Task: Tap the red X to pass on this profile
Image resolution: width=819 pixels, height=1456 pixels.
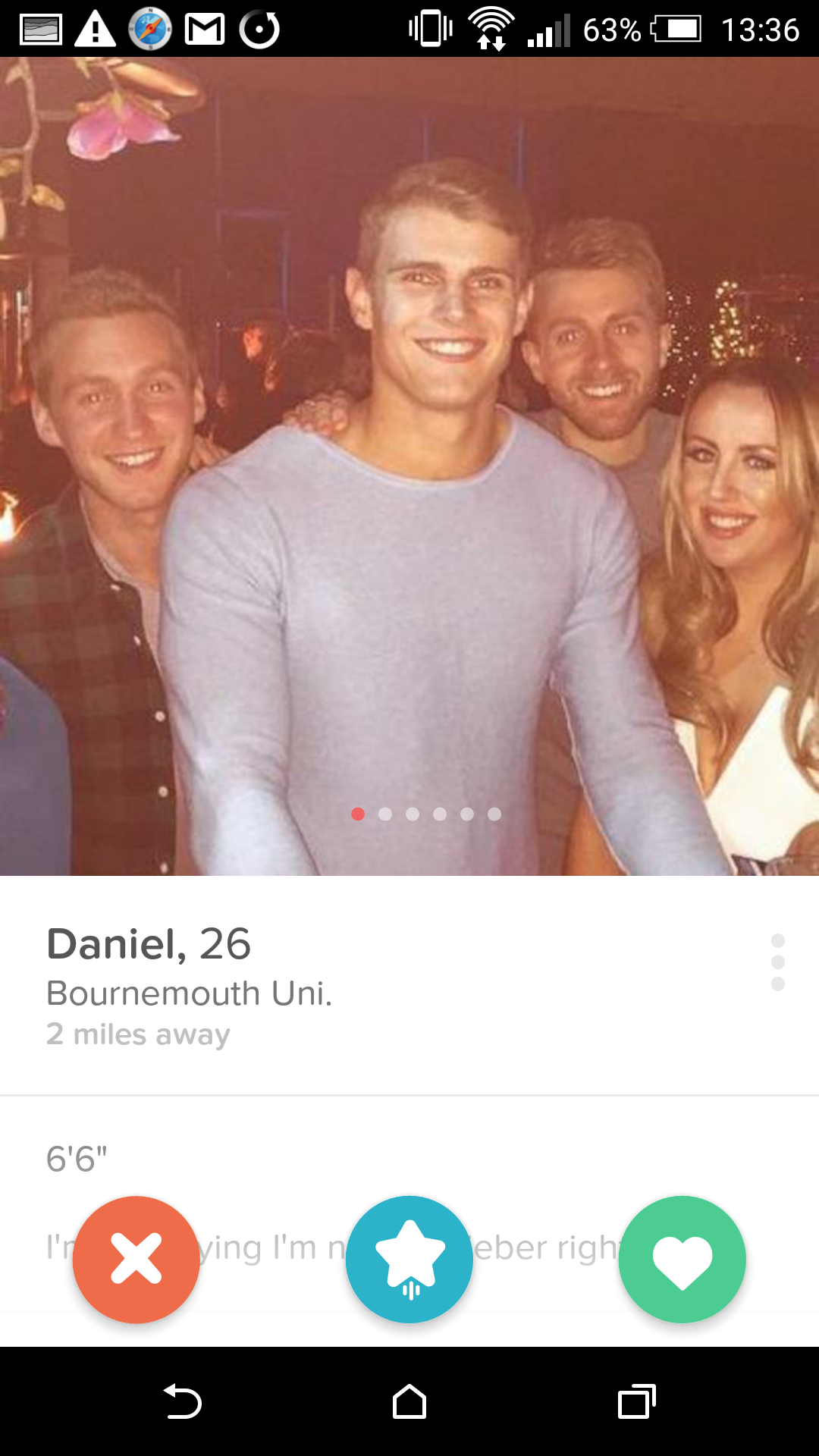Action: [x=136, y=1259]
